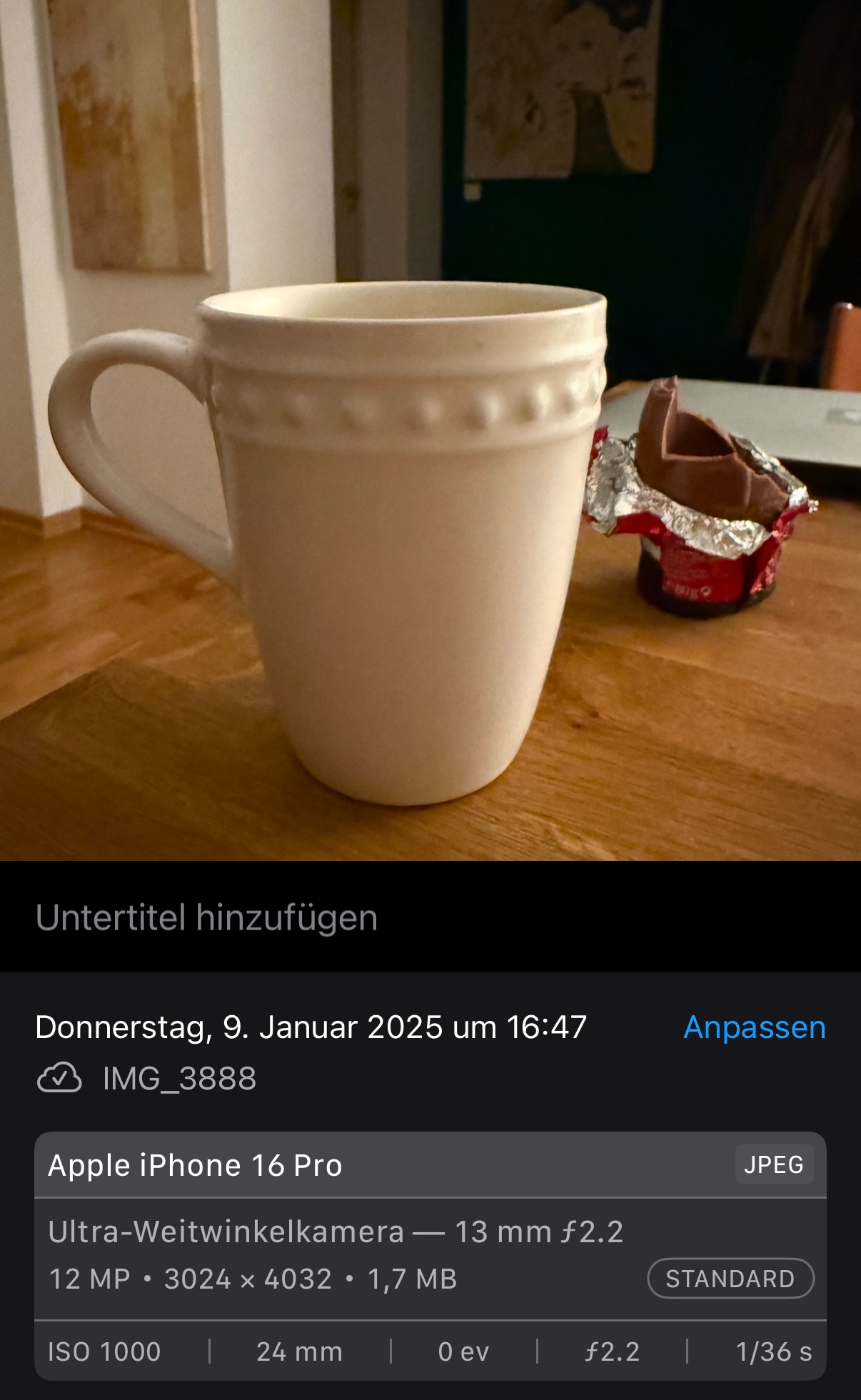This screenshot has width=861, height=1400.
Task: Add a caption in Untertitel hinzufügen field
Action: [x=207, y=917]
